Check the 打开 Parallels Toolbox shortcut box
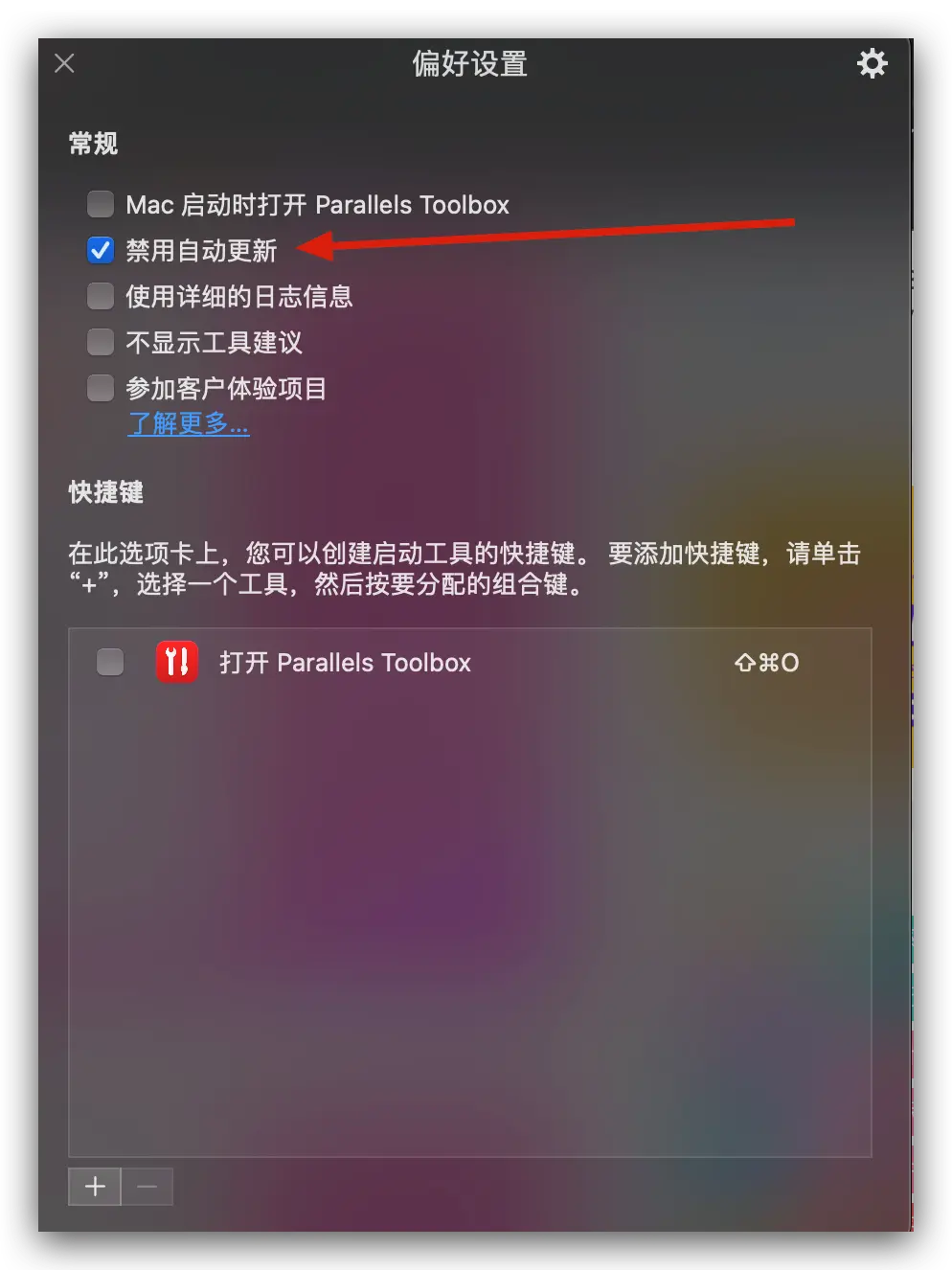The height and width of the screenshot is (1270, 952). point(110,662)
